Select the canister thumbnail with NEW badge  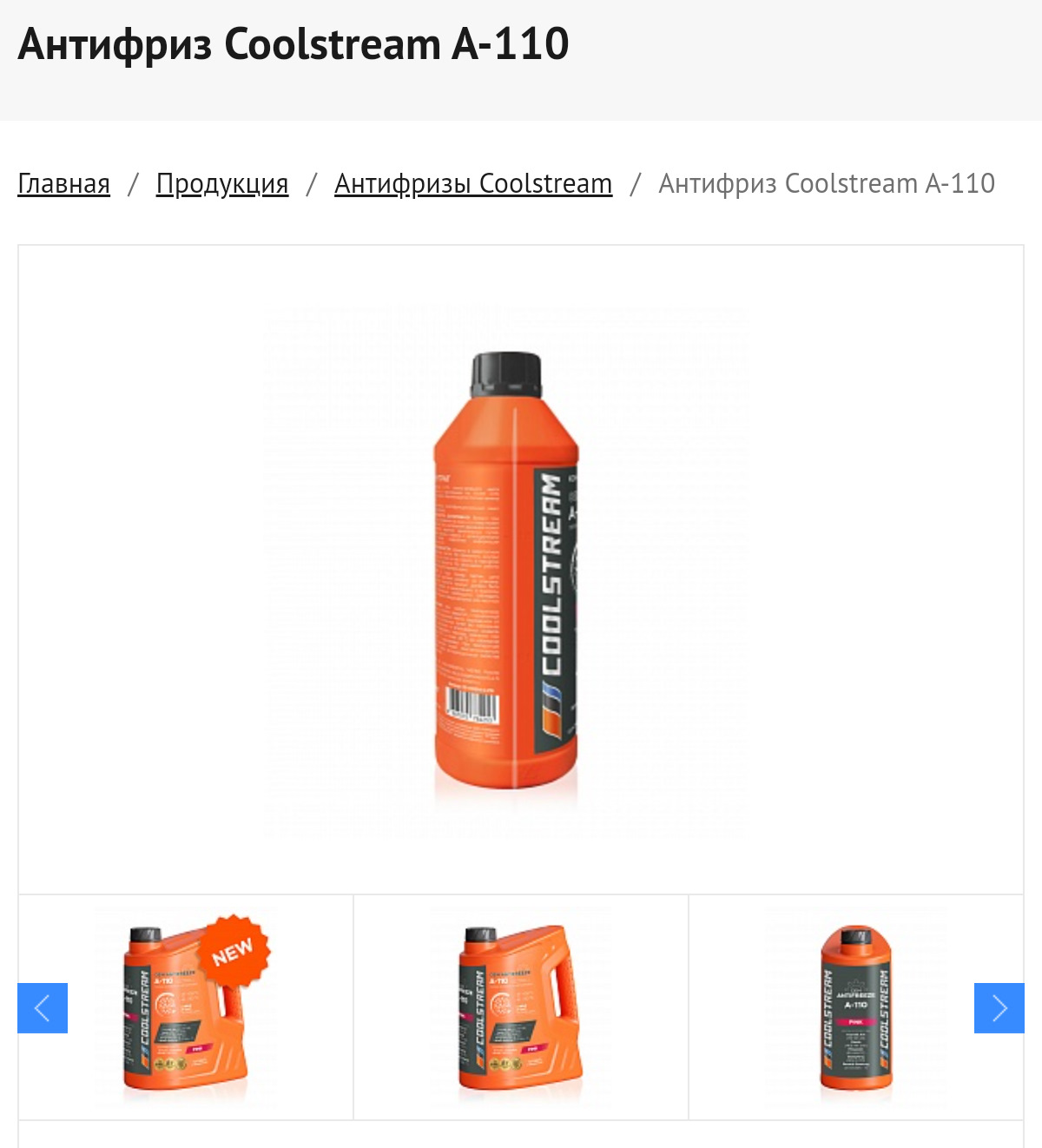[x=186, y=1007]
